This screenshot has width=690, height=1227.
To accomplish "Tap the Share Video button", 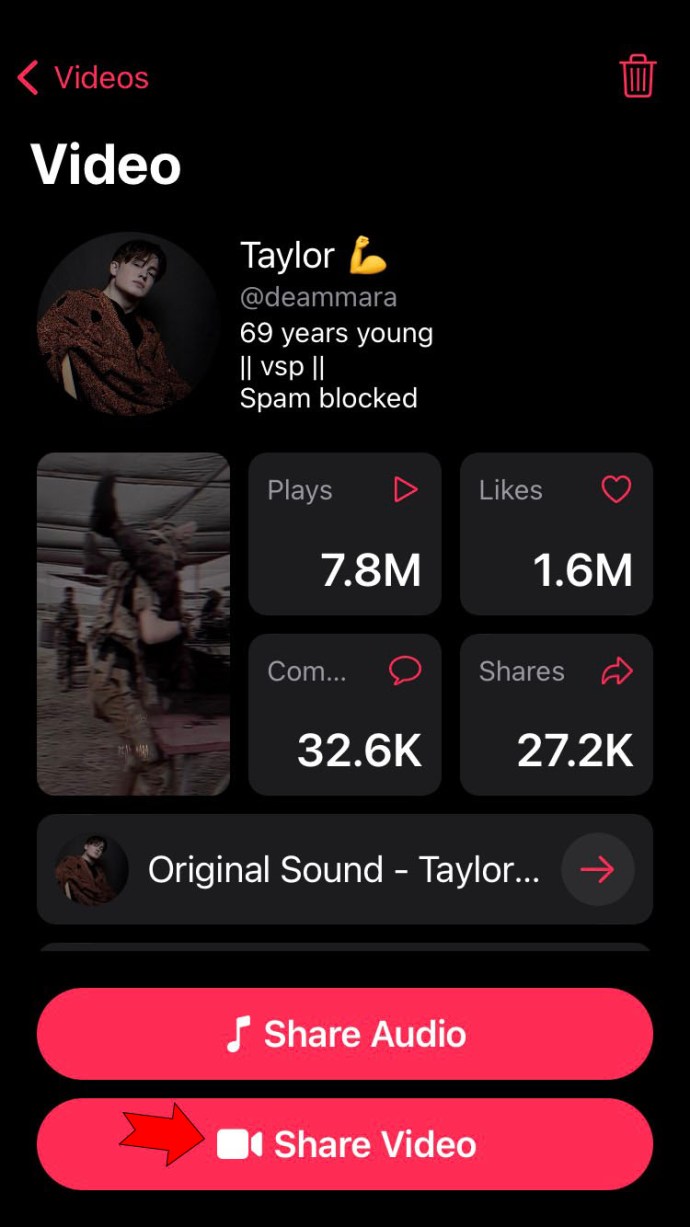I will [x=345, y=1144].
